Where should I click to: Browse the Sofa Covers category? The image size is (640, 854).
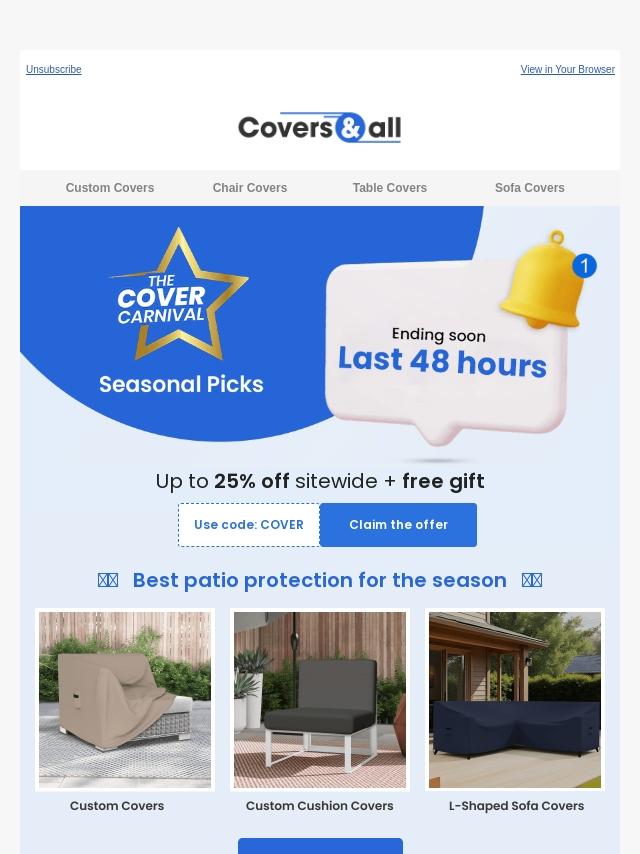pos(530,188)
